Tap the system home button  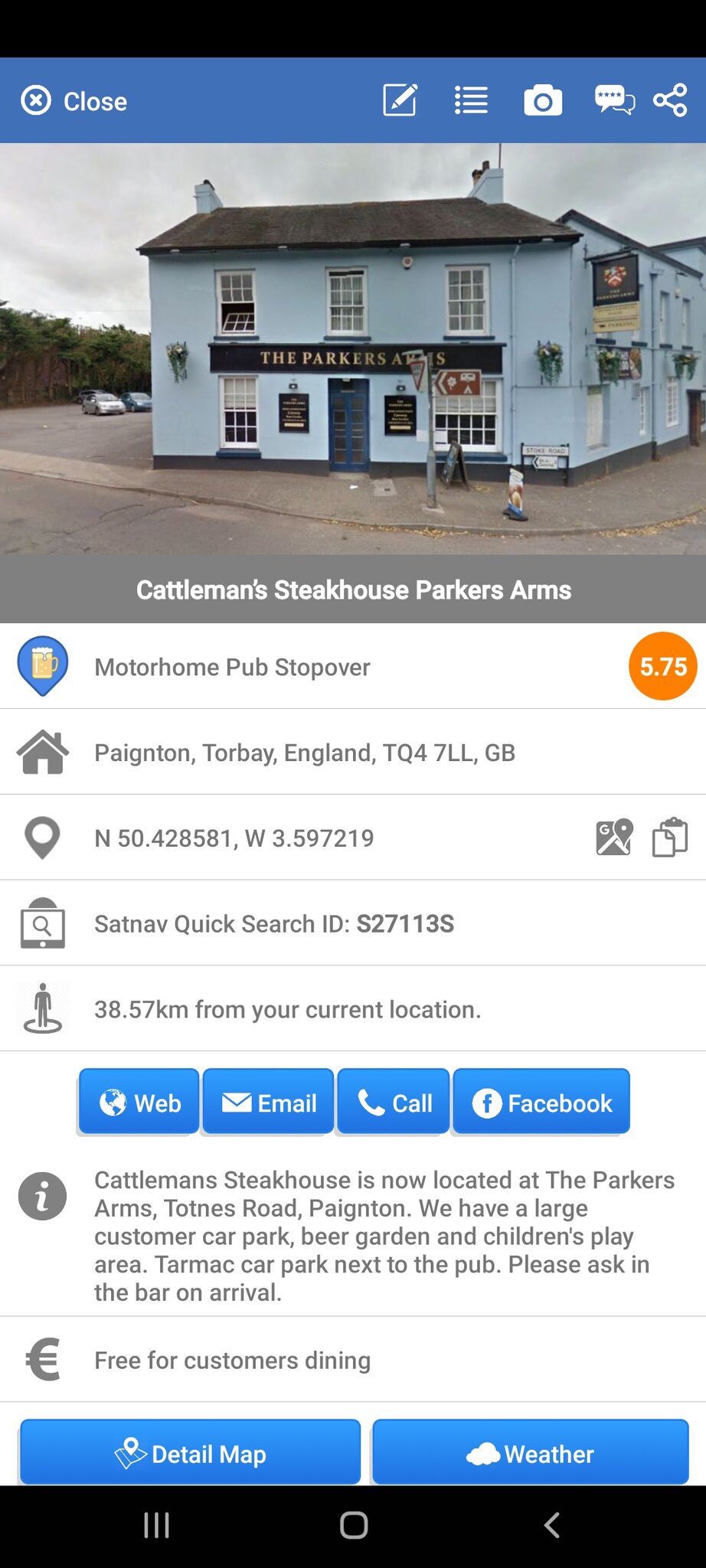coord(353,1525)
